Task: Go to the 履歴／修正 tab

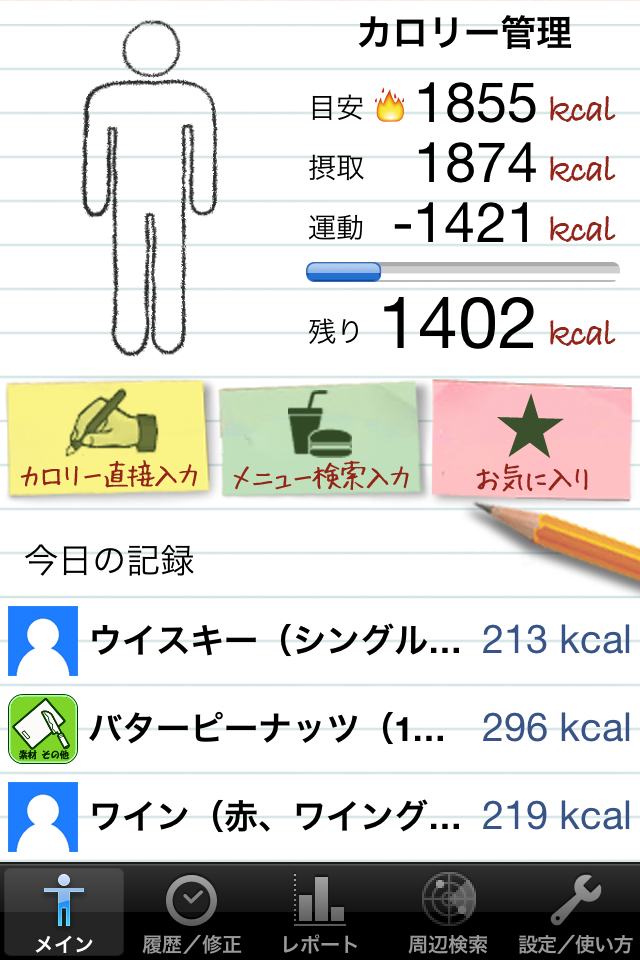Action: pyautogui.click(x=192, y=912)
